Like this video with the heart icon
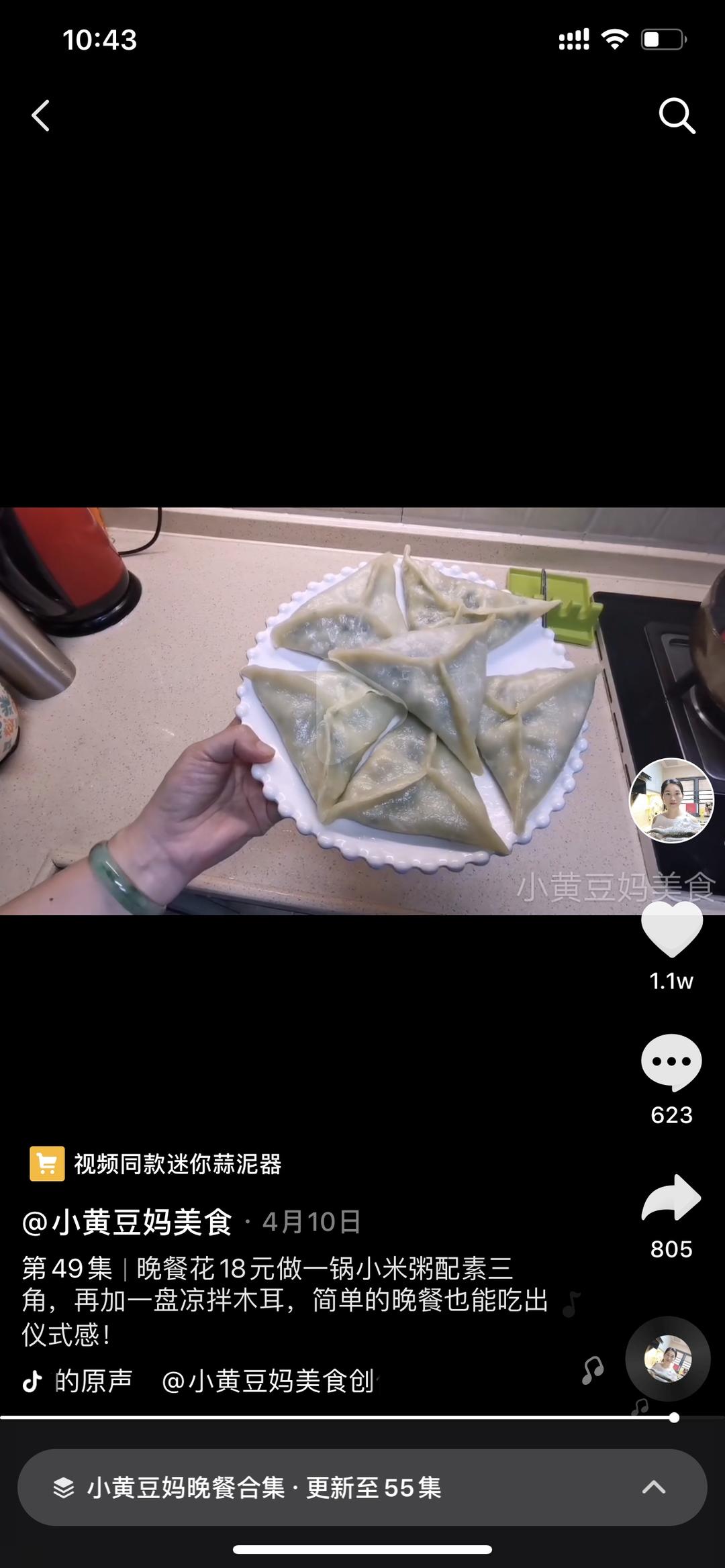The width and height of the screenshot is (725, 1568). pos(672,929)
